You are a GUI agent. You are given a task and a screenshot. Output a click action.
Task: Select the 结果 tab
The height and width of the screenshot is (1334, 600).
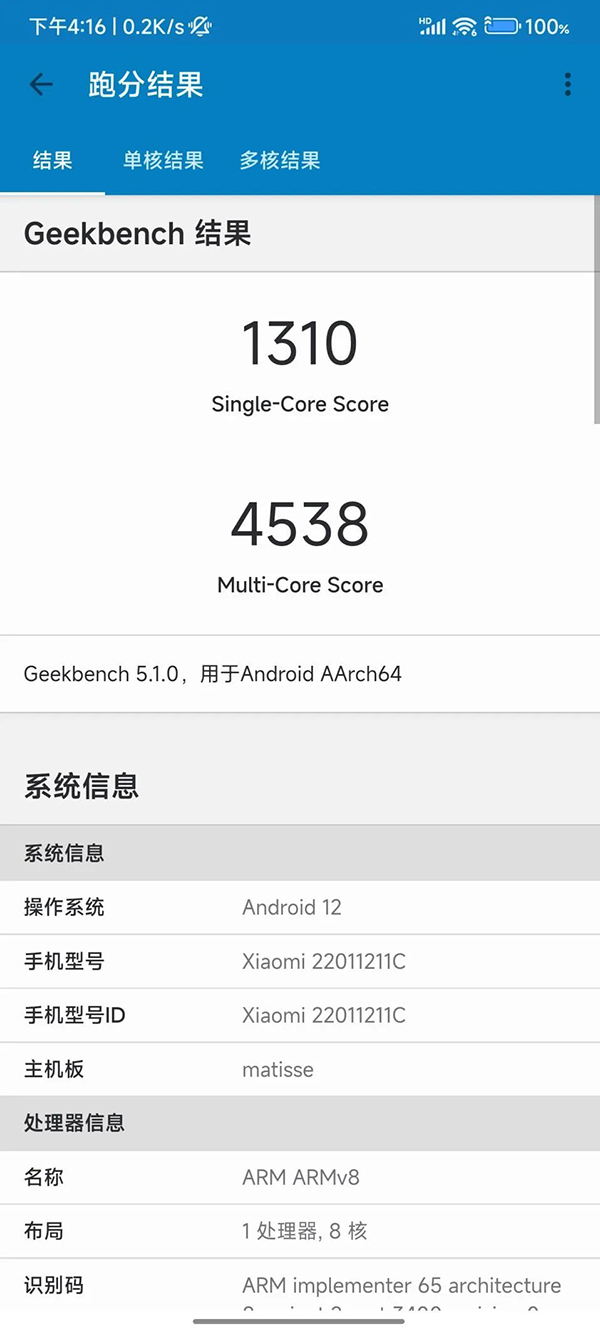pos(52,160)
